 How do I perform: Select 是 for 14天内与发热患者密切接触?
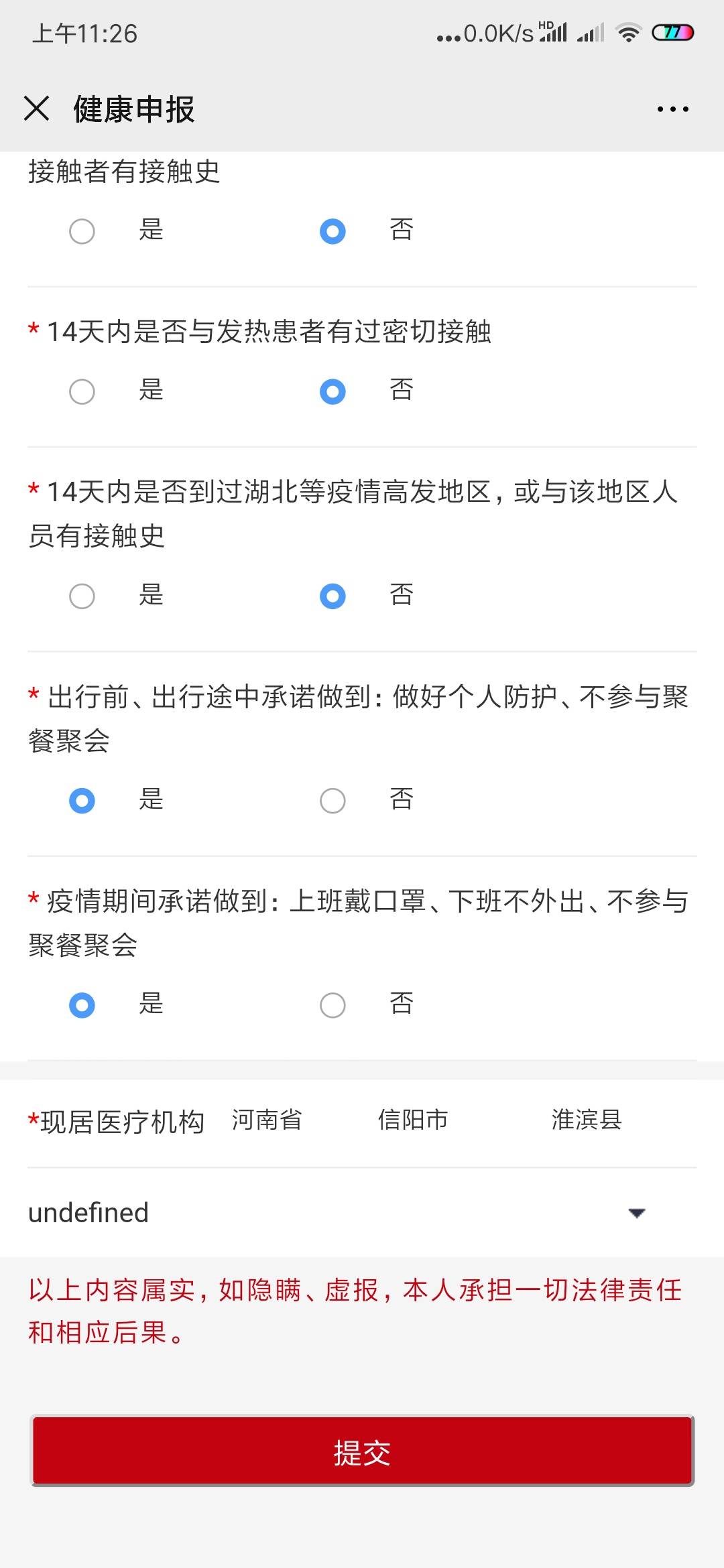[x=82, y=391]
